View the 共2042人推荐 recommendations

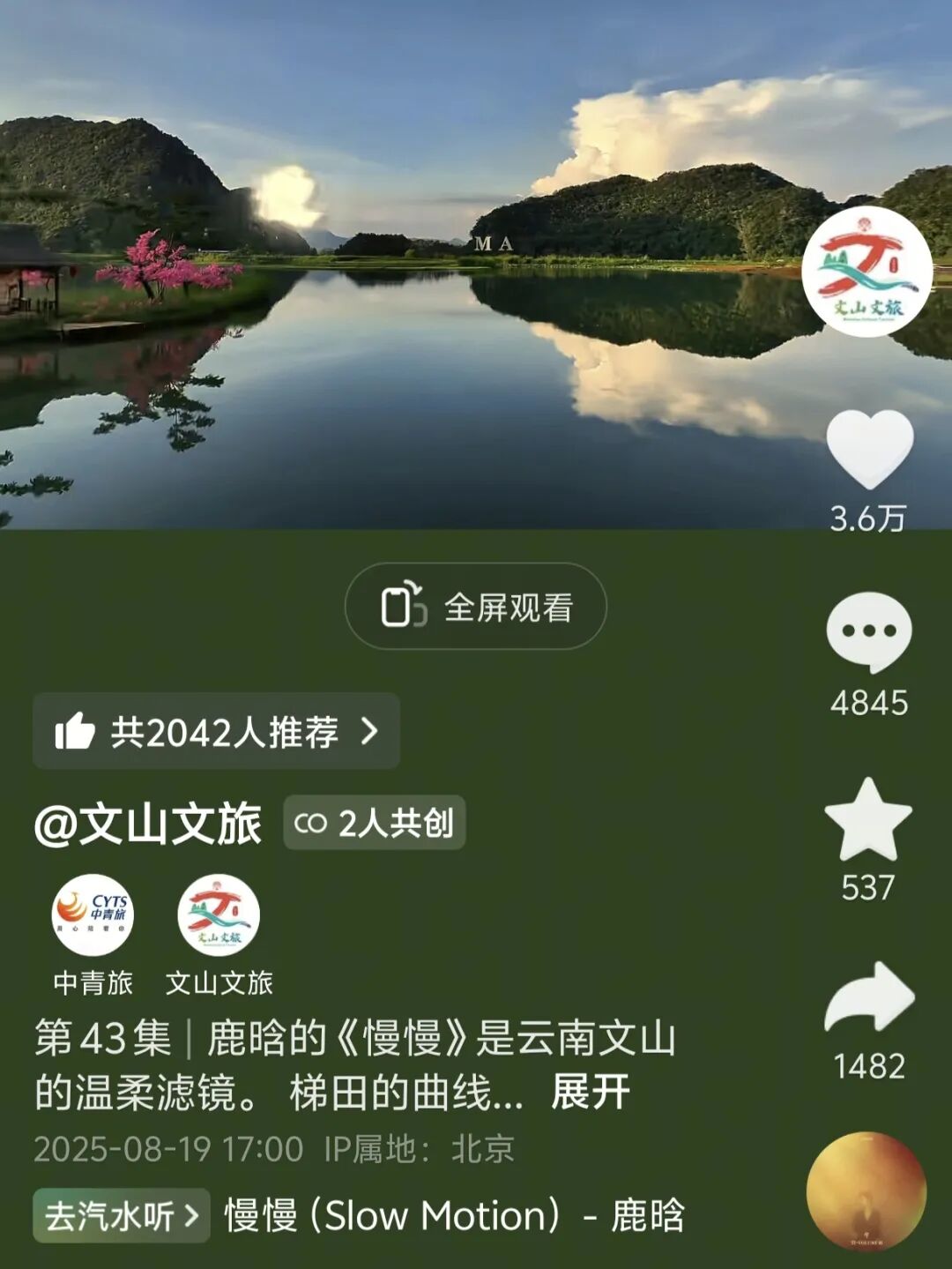pyautogui.click(x=216, y=731)
